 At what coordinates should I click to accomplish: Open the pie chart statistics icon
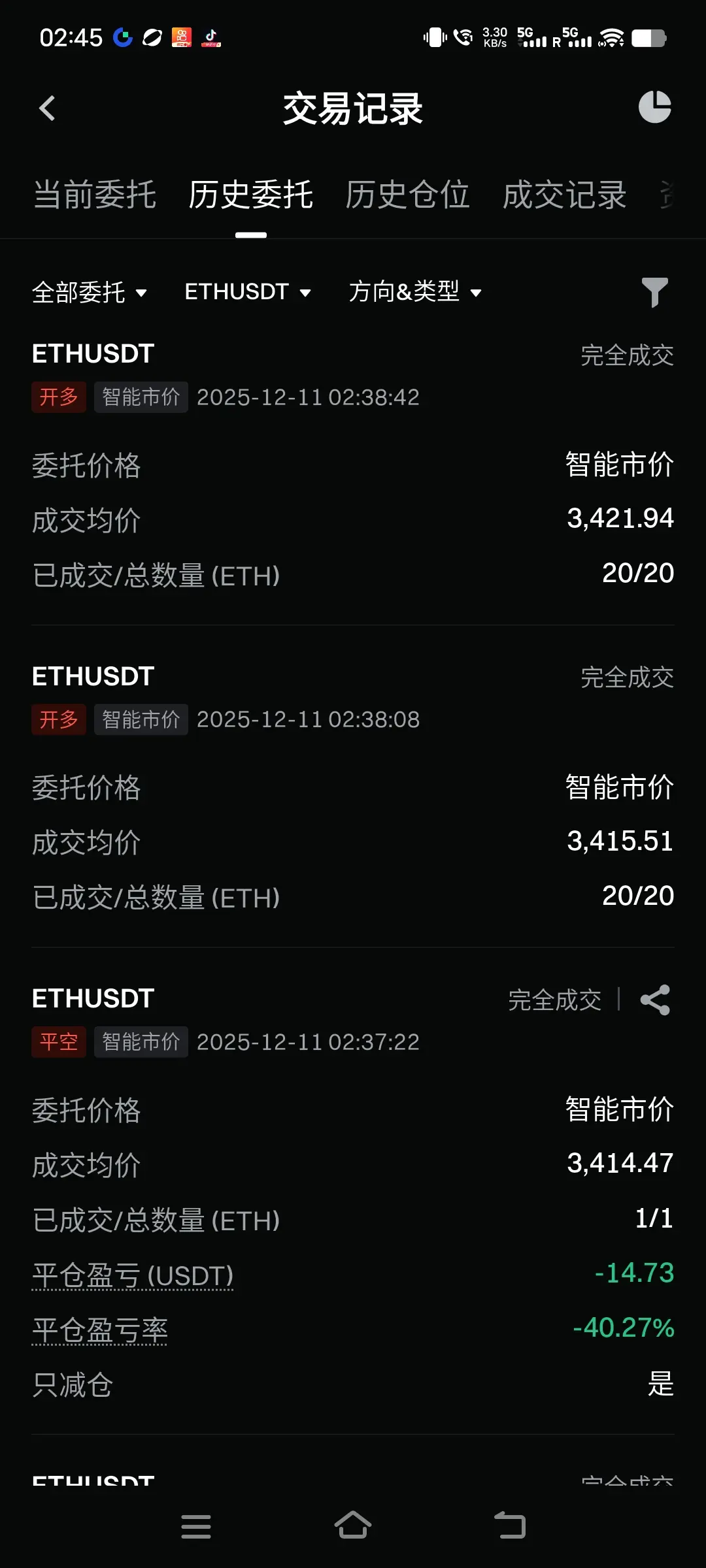pyautogui.click(x=654, y=107)
